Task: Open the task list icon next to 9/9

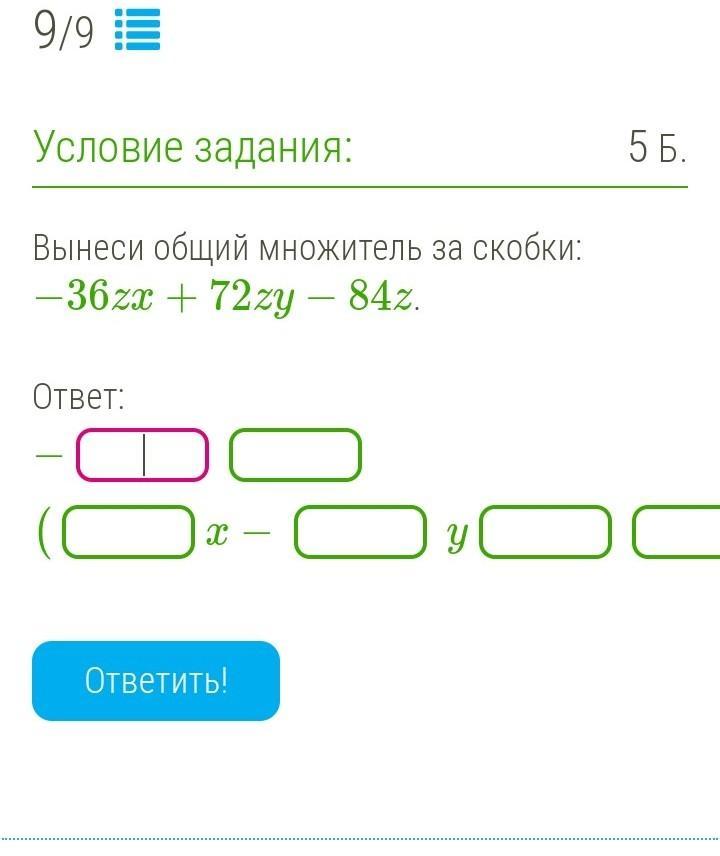Action: (x=138, y=30)
